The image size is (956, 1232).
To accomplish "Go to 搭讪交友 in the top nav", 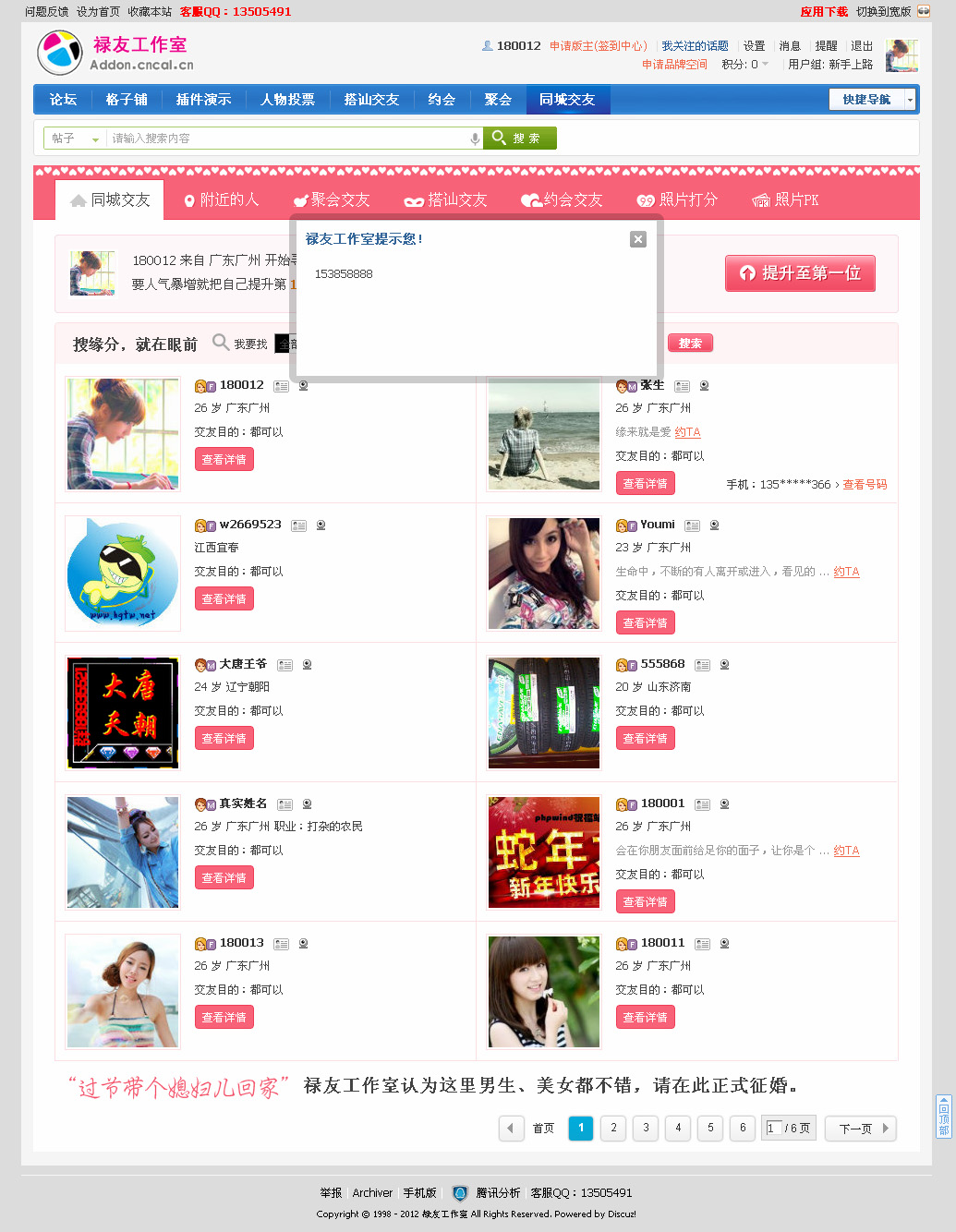I will coord(371,100).
